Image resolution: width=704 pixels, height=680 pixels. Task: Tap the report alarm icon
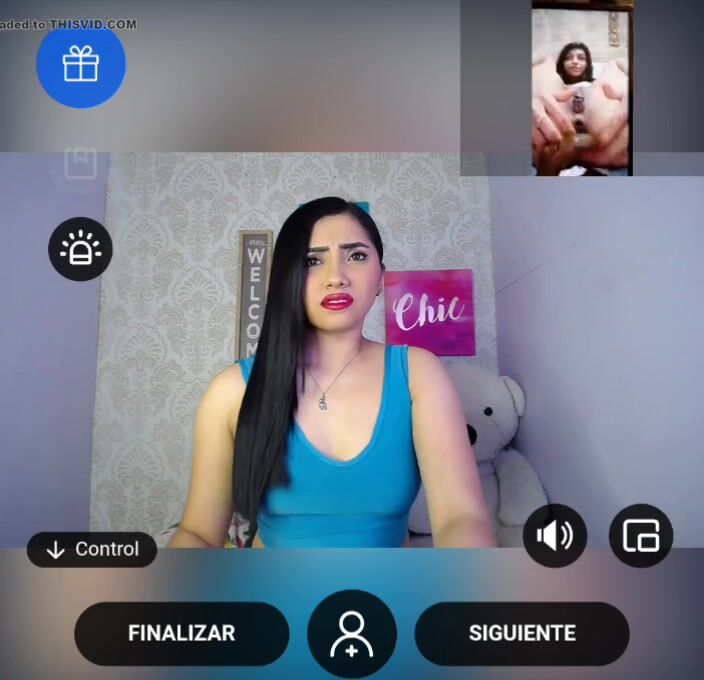80,249
